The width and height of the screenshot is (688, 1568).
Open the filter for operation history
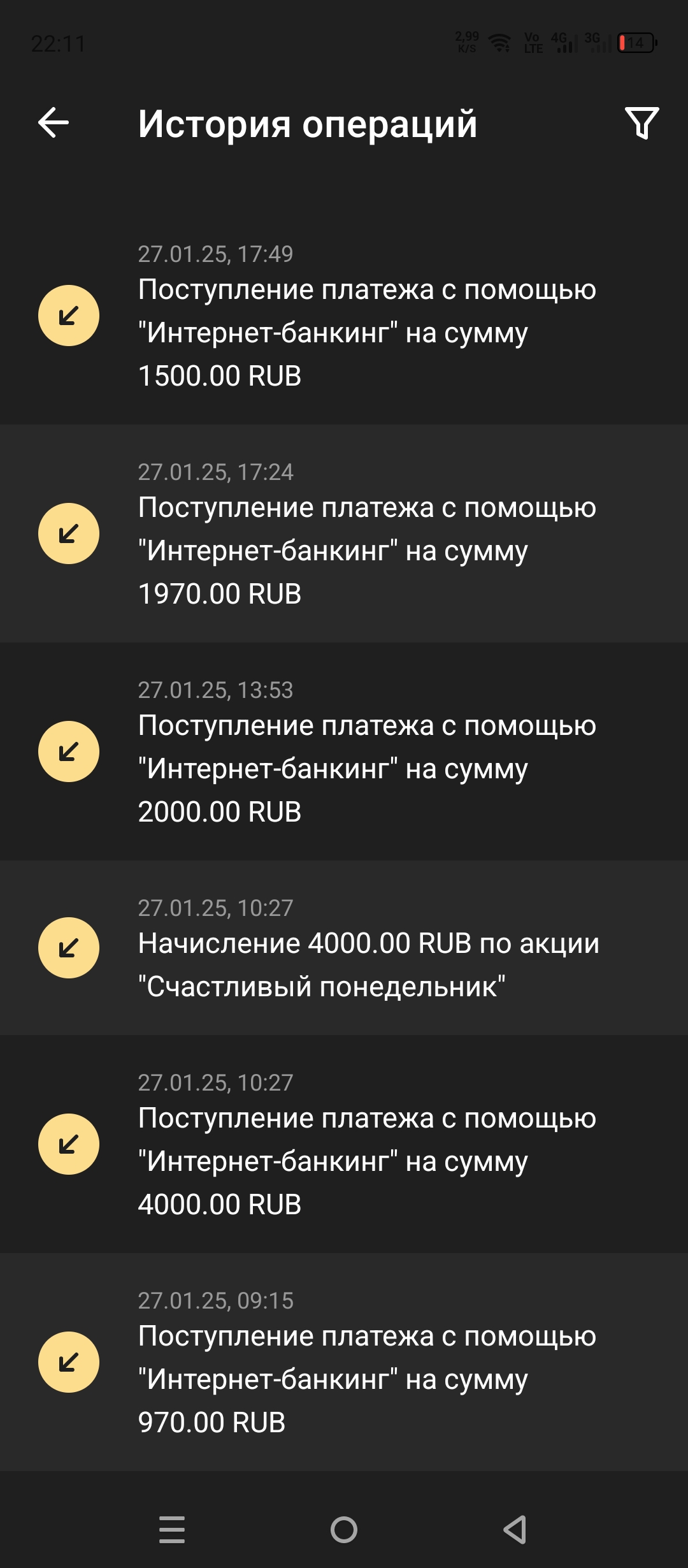tap(641, 122)
